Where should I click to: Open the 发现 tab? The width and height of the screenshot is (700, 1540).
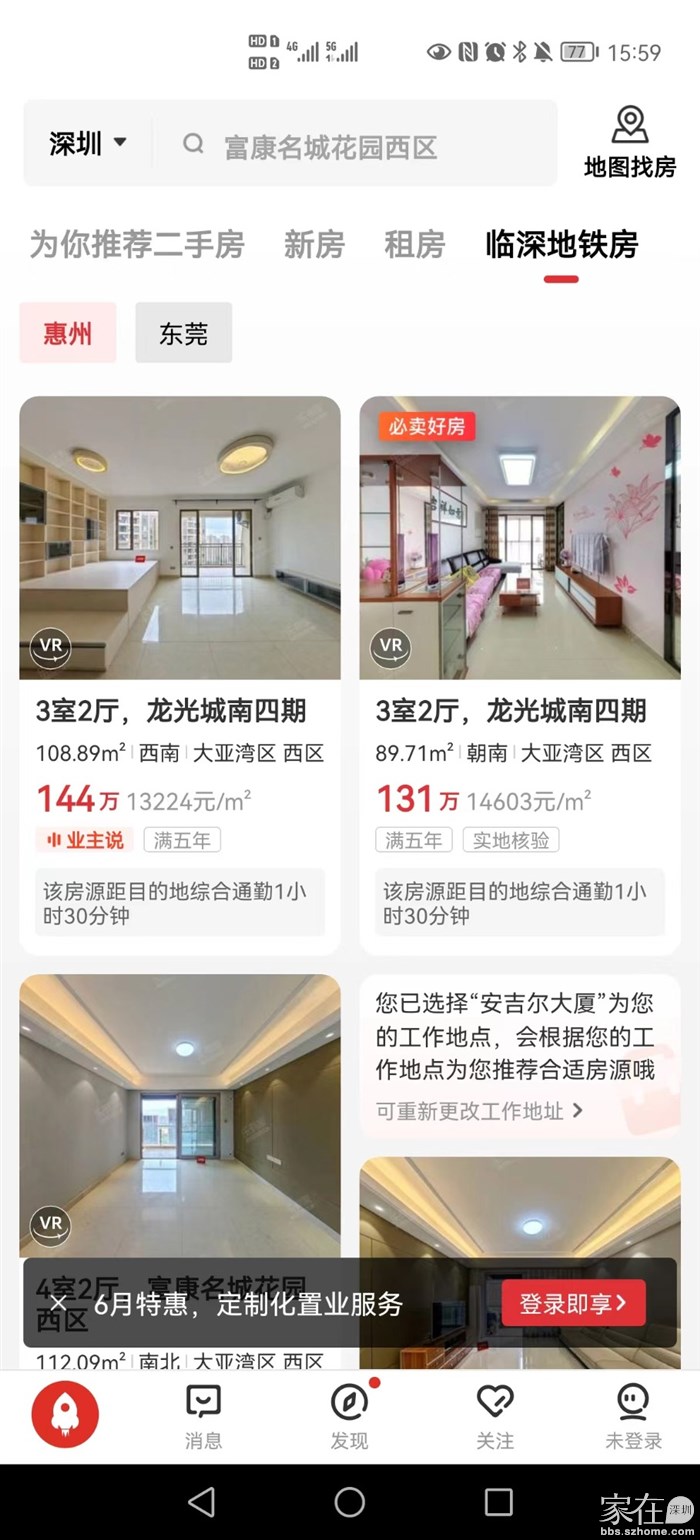click(350, 1416)
